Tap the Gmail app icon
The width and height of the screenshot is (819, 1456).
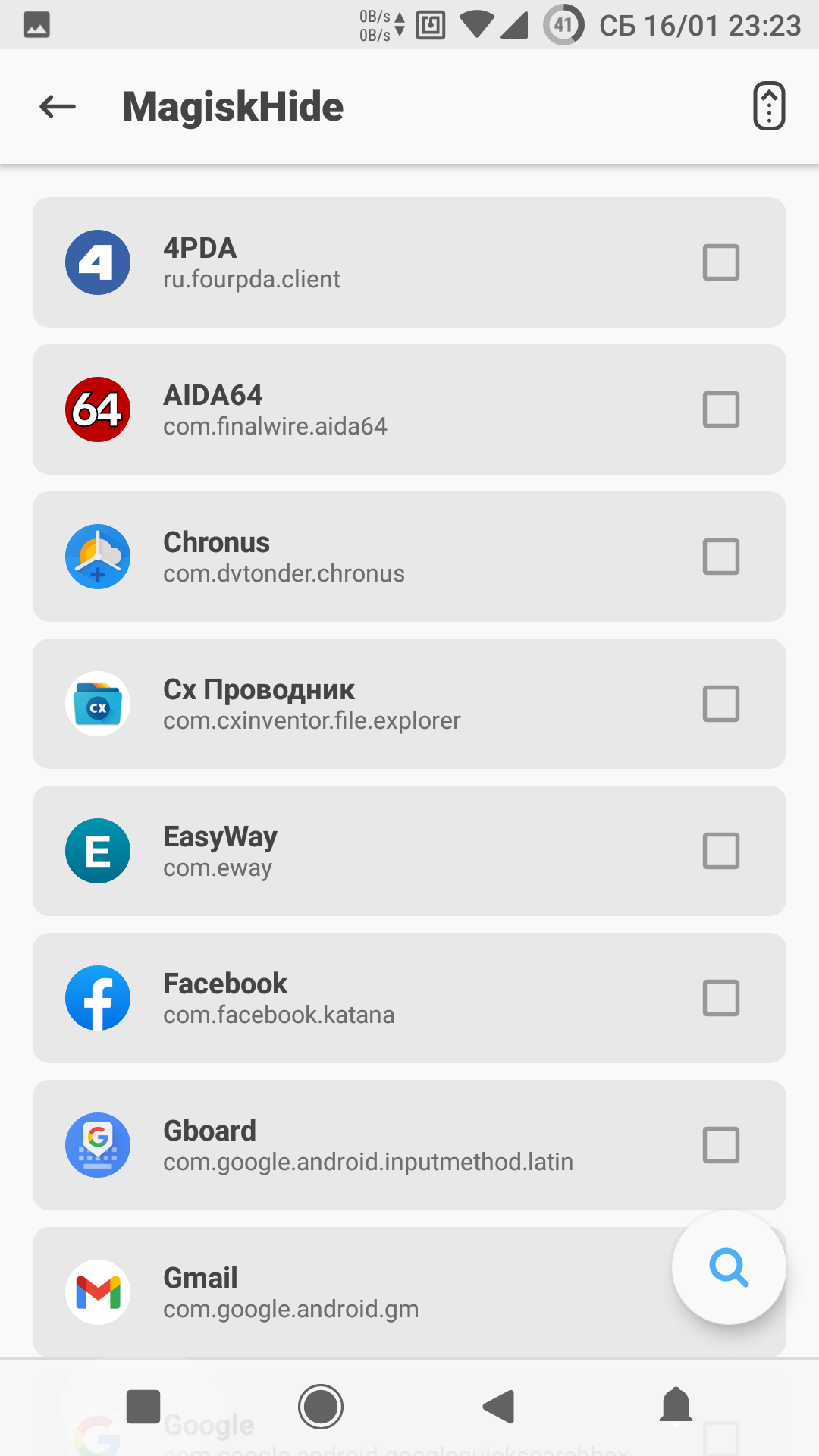coord(97,1292)
